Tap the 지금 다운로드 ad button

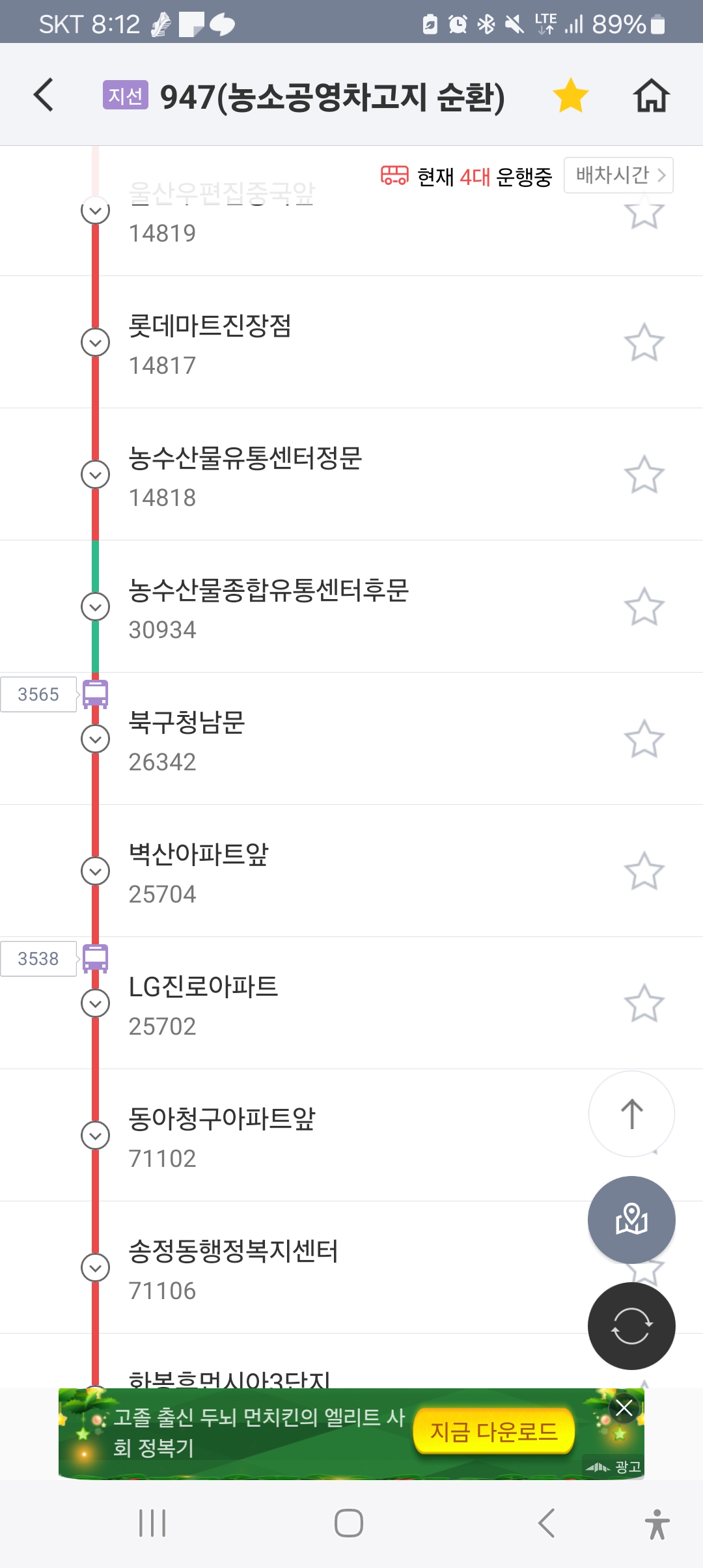[x=493, y=1431]
